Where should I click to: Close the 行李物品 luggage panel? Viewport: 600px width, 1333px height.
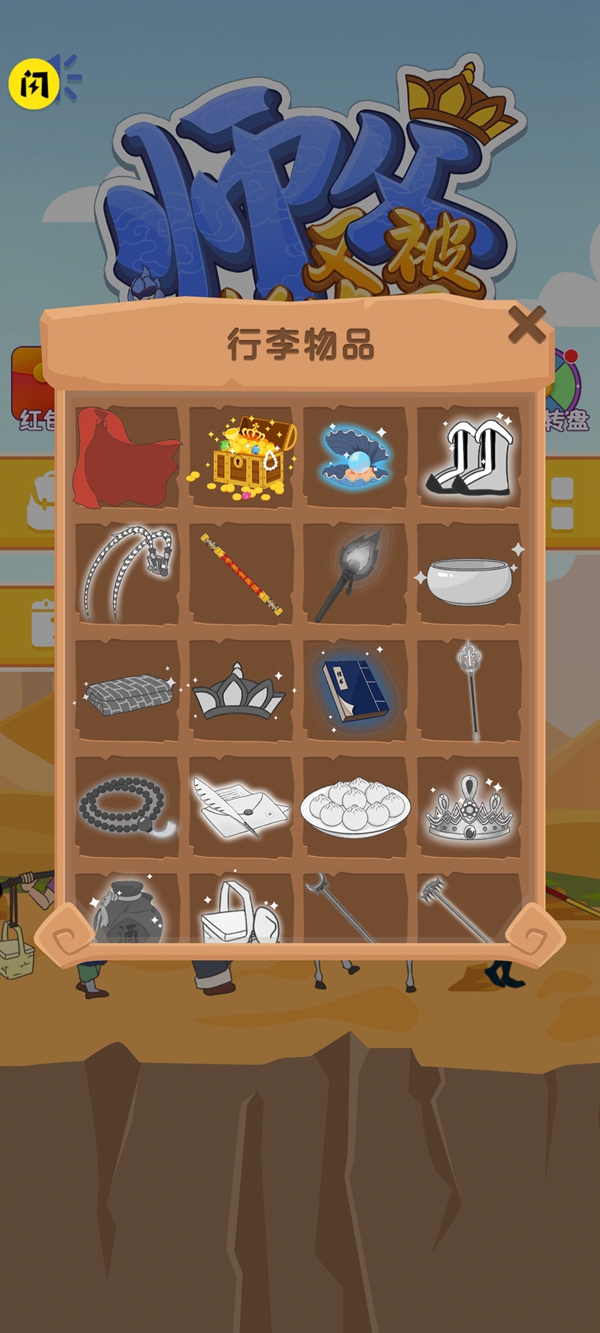tap(526, 324)
